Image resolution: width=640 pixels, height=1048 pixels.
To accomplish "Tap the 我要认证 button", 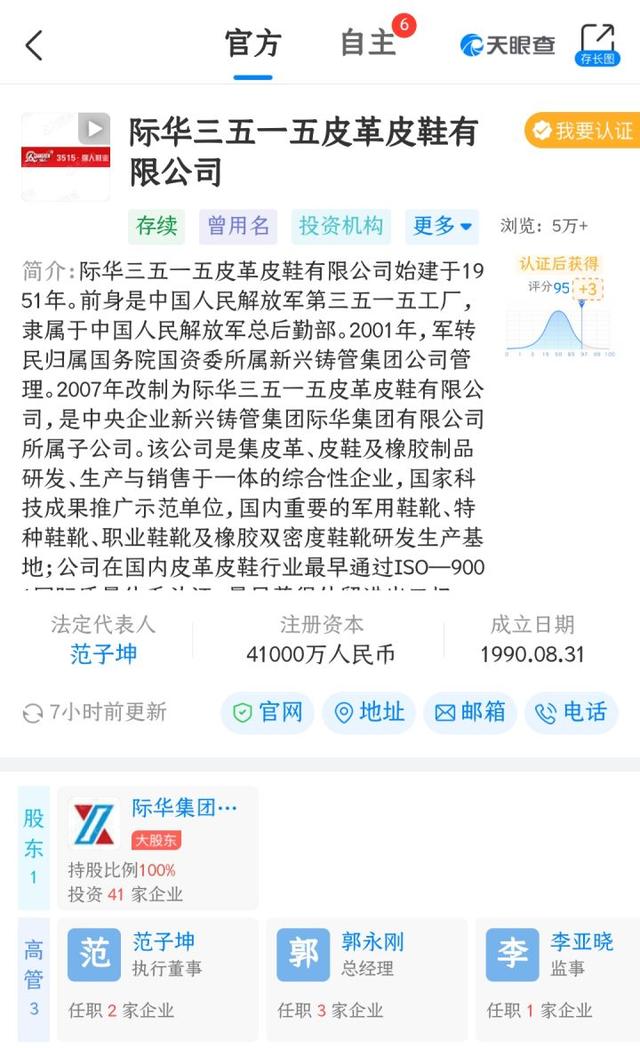I will coord(582,130).
